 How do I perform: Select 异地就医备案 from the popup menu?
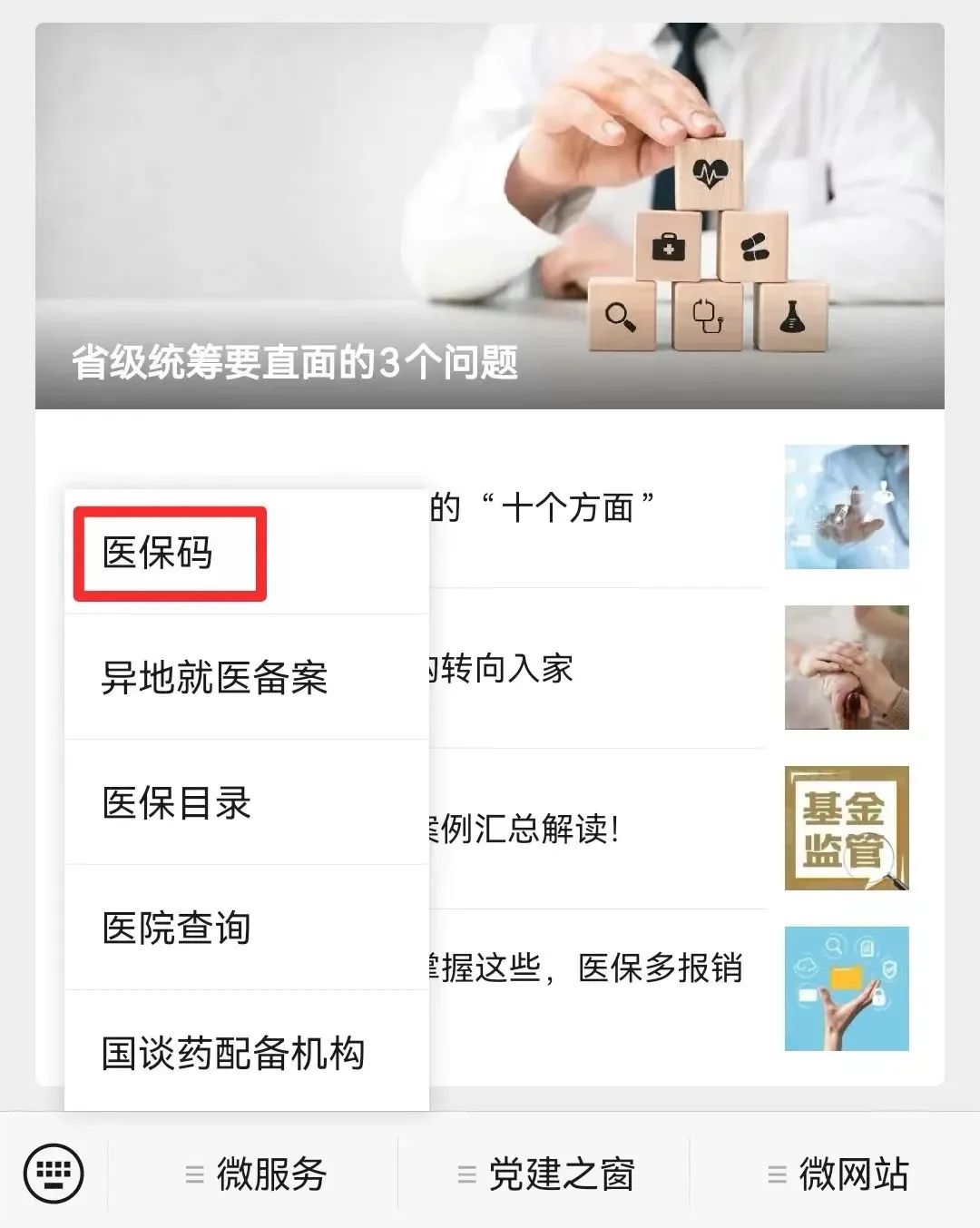215,678
